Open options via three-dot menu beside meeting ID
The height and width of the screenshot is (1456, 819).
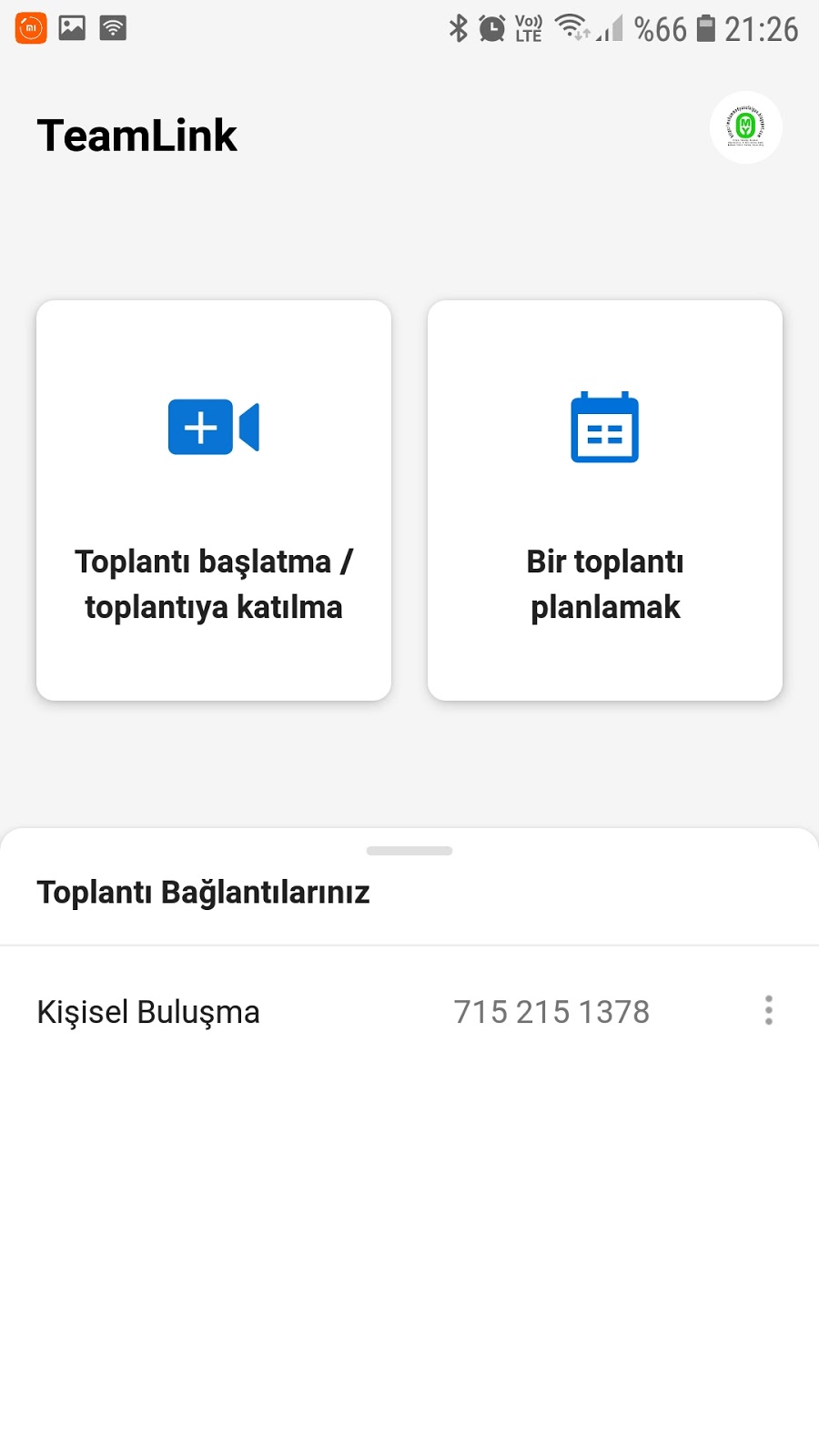[x=768, y=1010]
